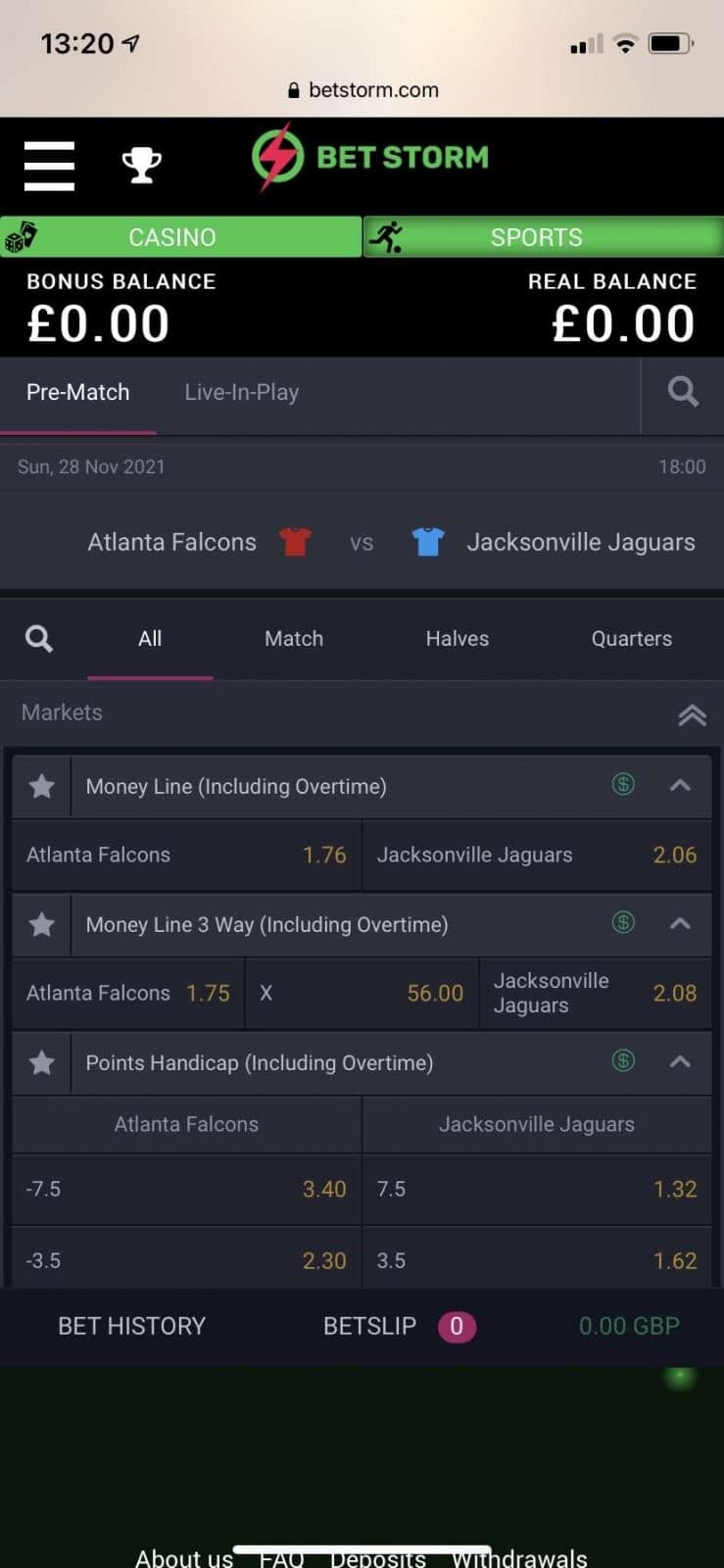724x1568 pixels.
Task: Favorite the Money Line (Including Overtime) market
Action: tap(41, 786)
